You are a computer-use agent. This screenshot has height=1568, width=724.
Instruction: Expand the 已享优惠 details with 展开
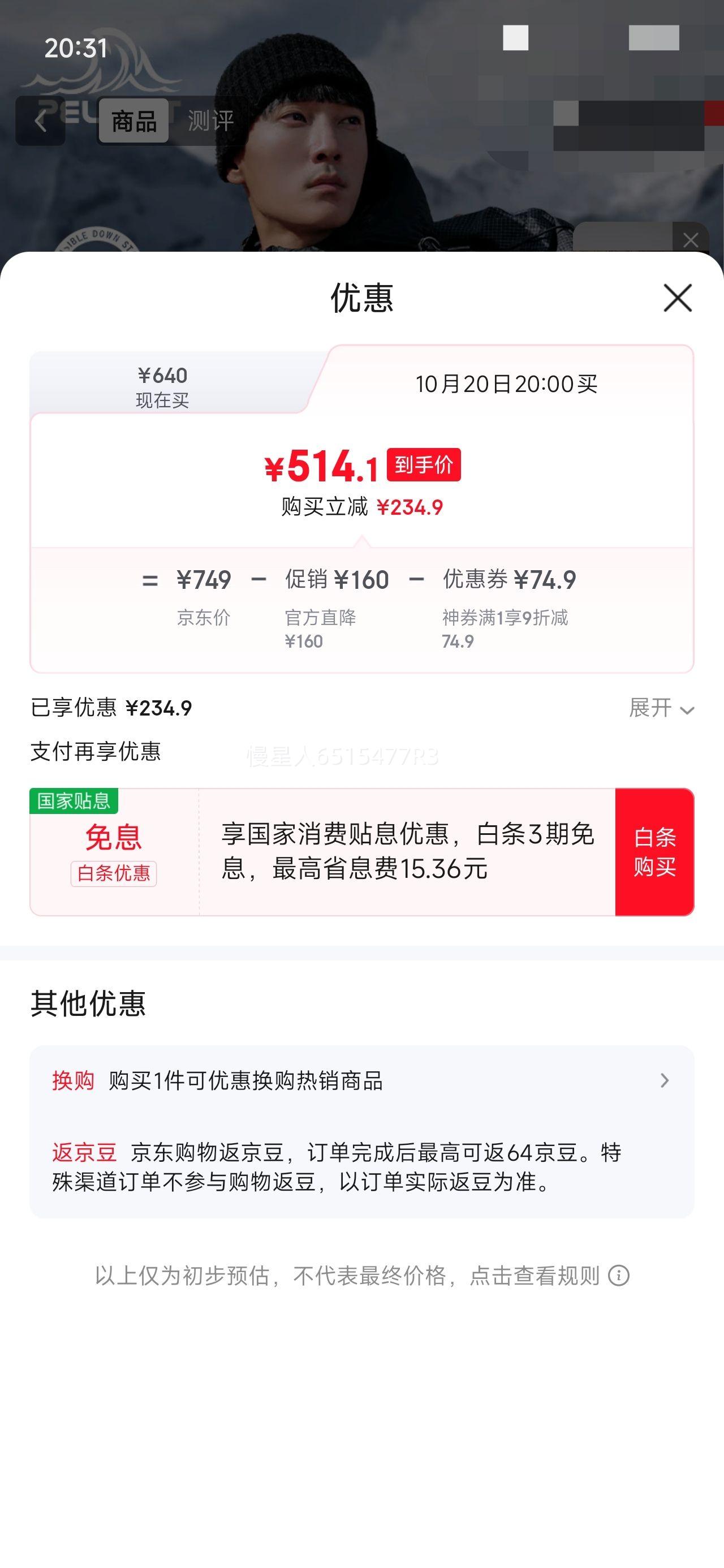click(661, 708)
